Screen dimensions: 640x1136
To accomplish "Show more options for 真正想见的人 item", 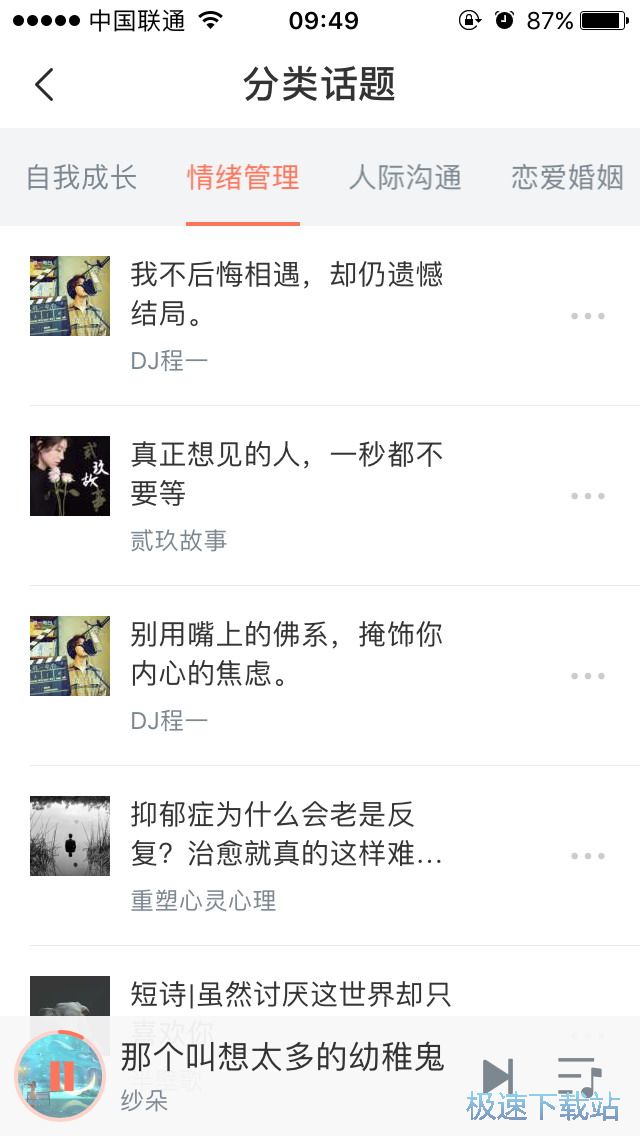I will 587,496.
